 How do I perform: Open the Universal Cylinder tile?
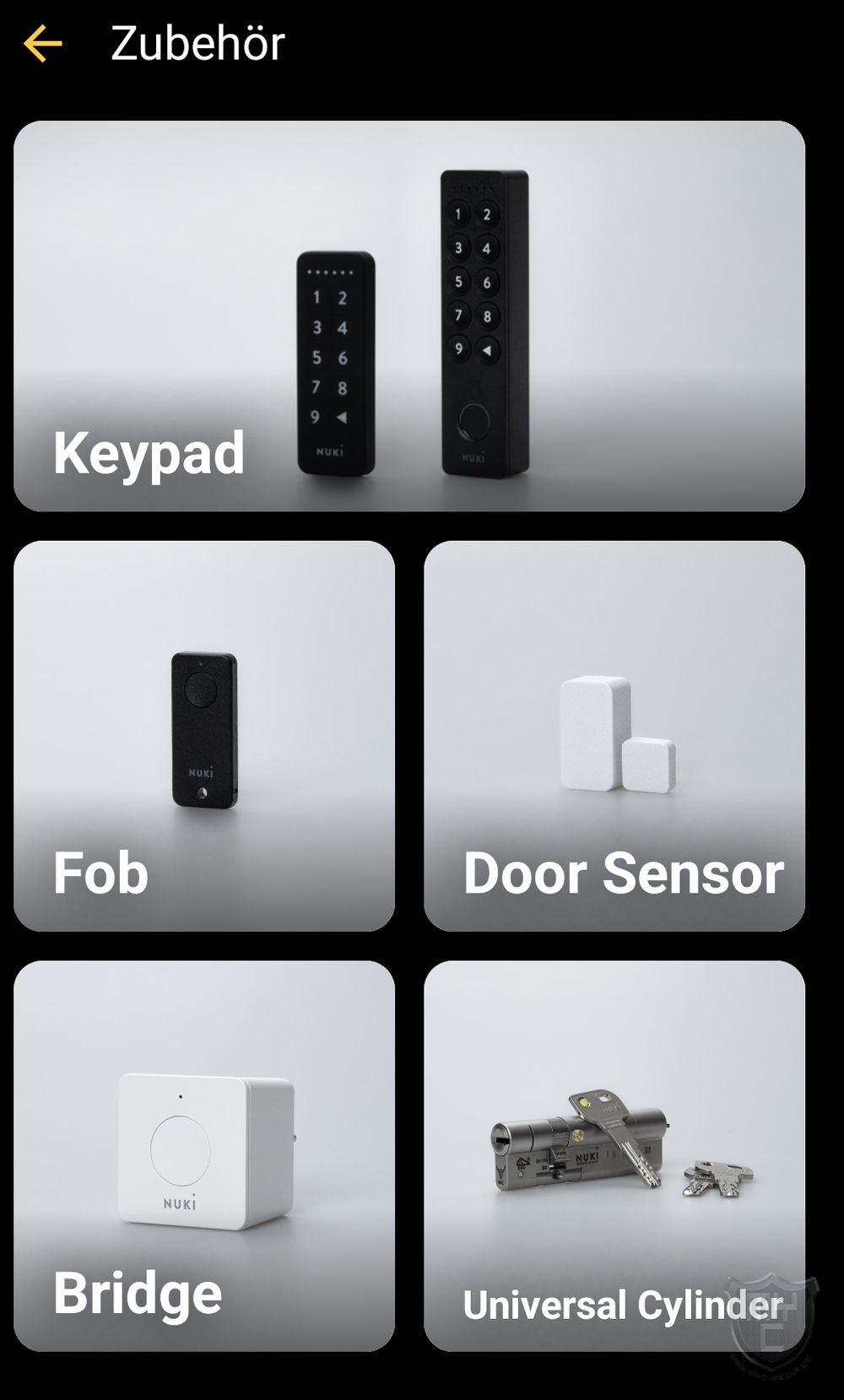614,1155
